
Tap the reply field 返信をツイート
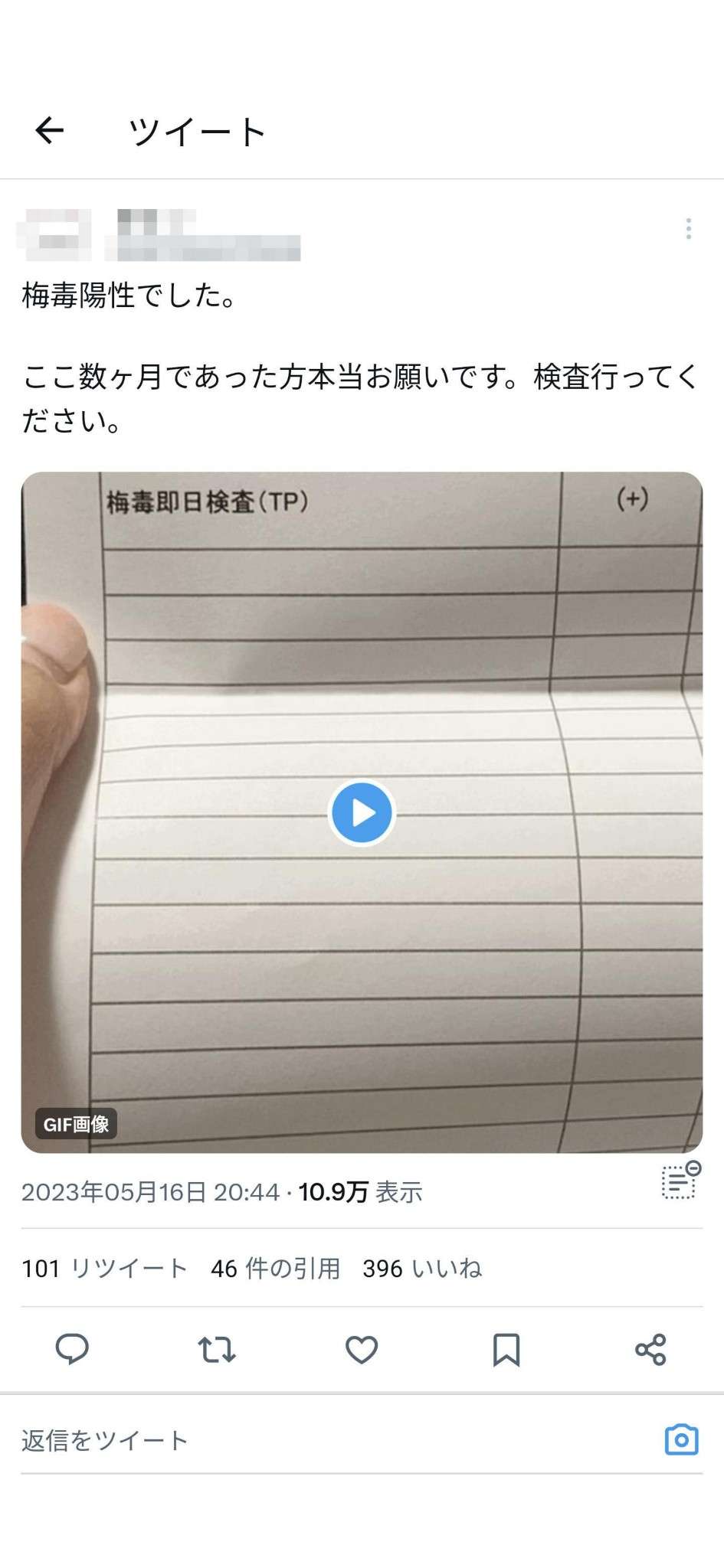306,1440
